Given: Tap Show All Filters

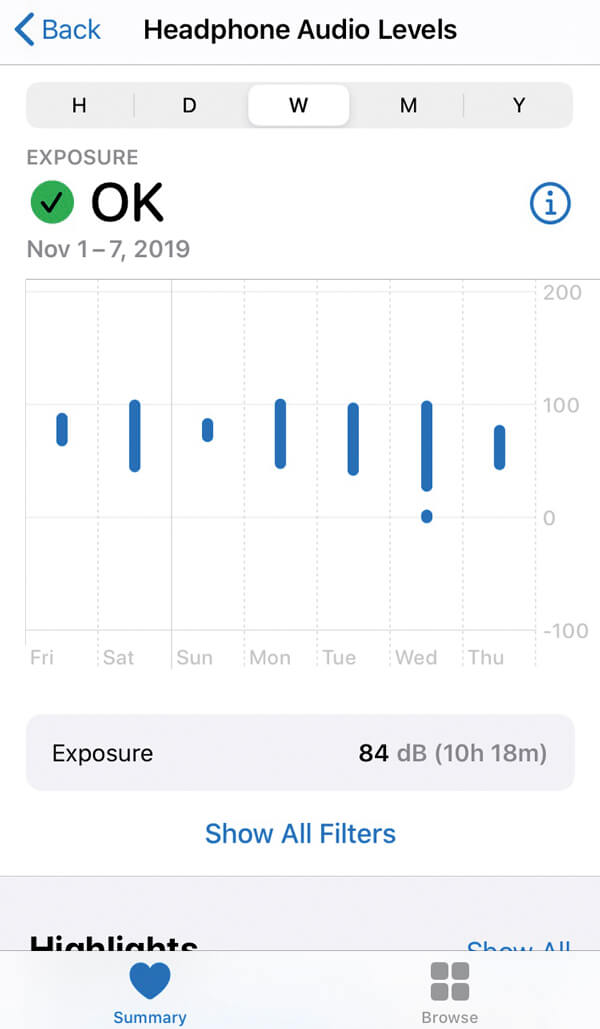Looking at the screenshot, I should (300, 833).
